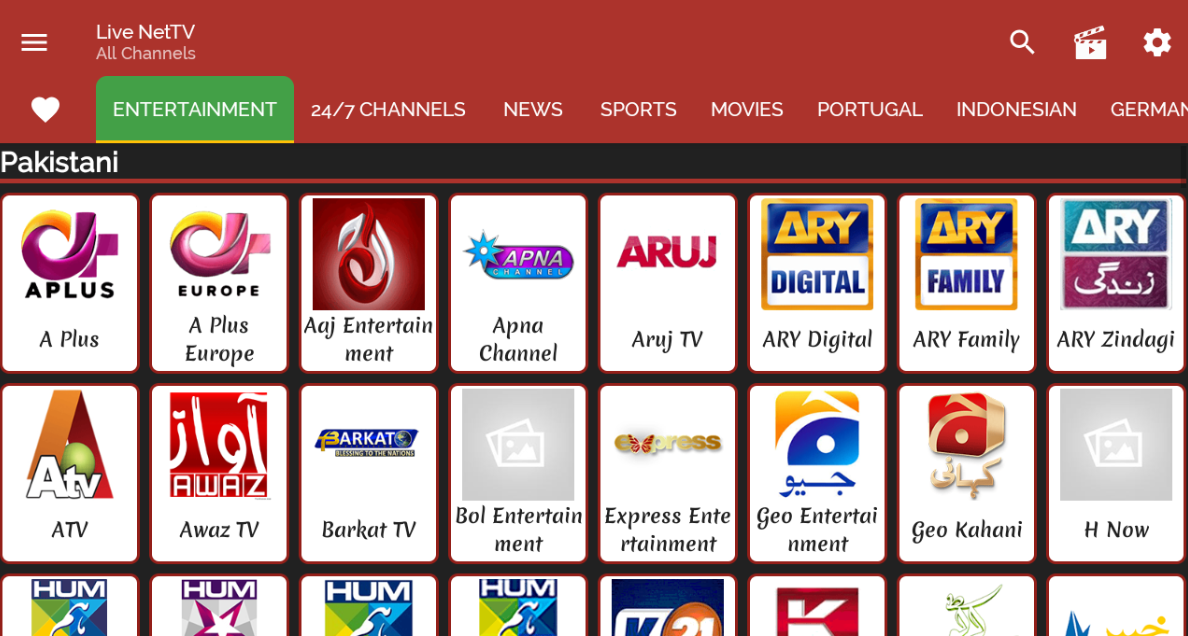Open the Awaz TV tile

click(x=219, y=473)
